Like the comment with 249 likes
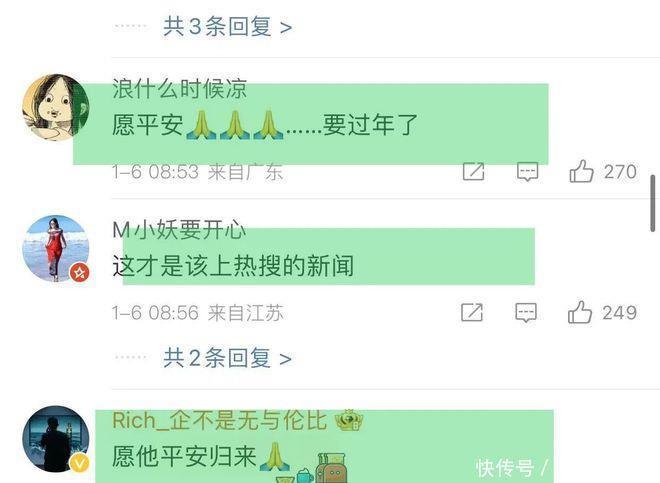660x483 pixels. 580,312
